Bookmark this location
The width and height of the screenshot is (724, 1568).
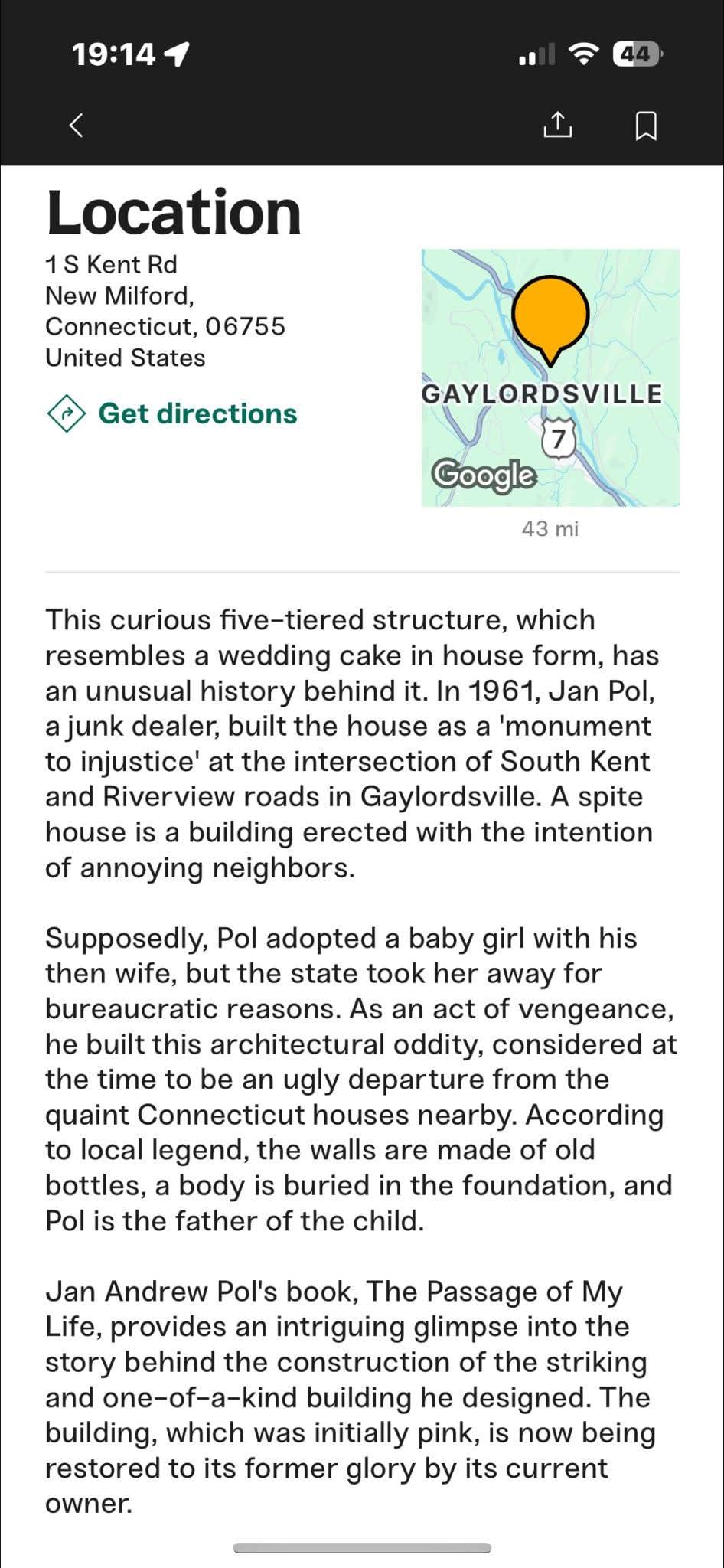click(646, 126)
